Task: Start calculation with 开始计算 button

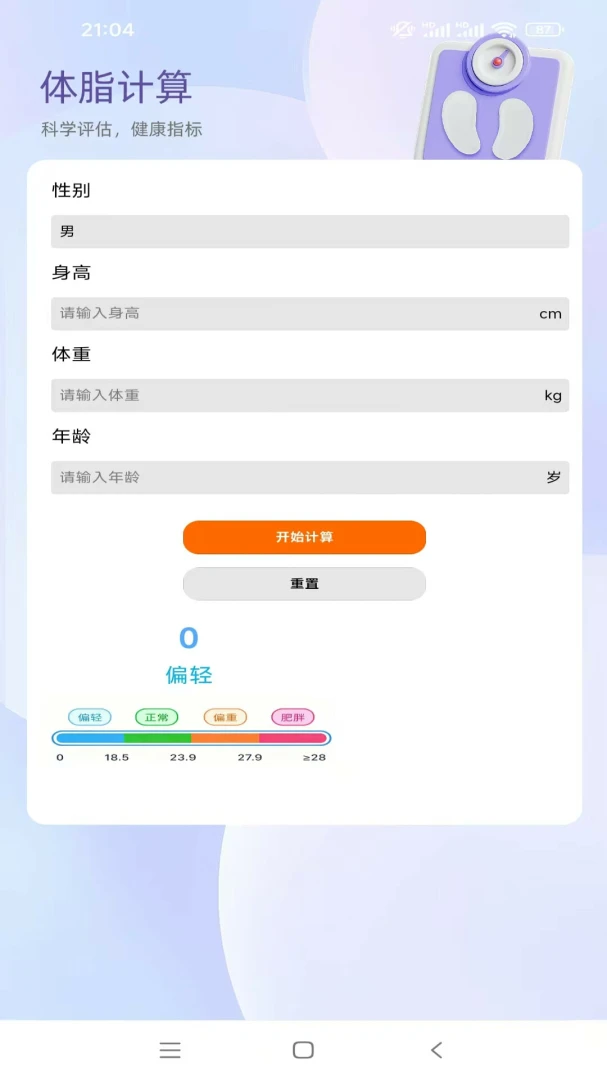Action: (x=305, y=537)
